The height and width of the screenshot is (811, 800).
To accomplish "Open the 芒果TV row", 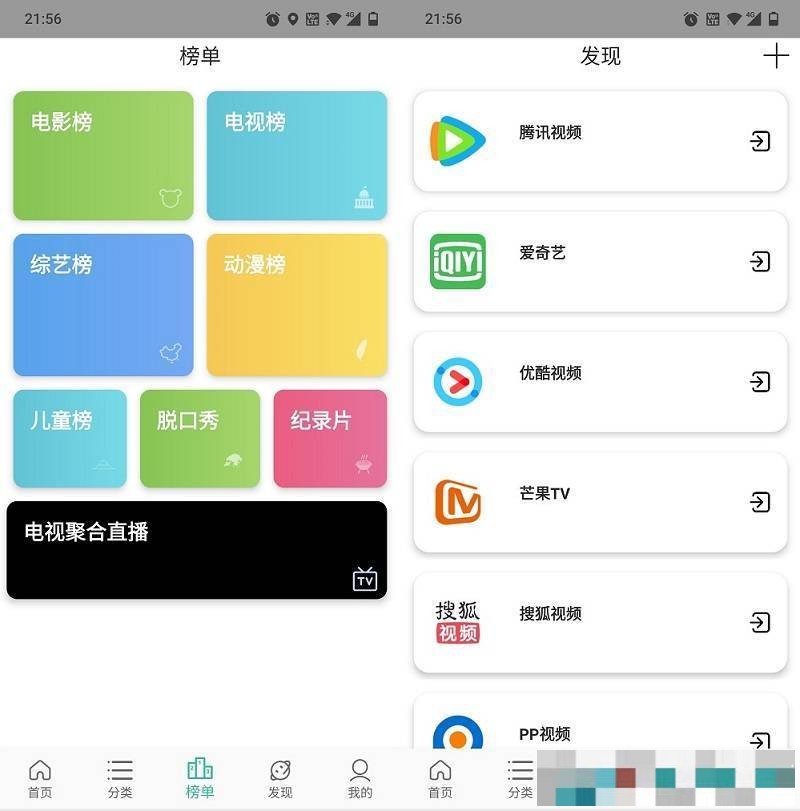I will pos(600,502).
